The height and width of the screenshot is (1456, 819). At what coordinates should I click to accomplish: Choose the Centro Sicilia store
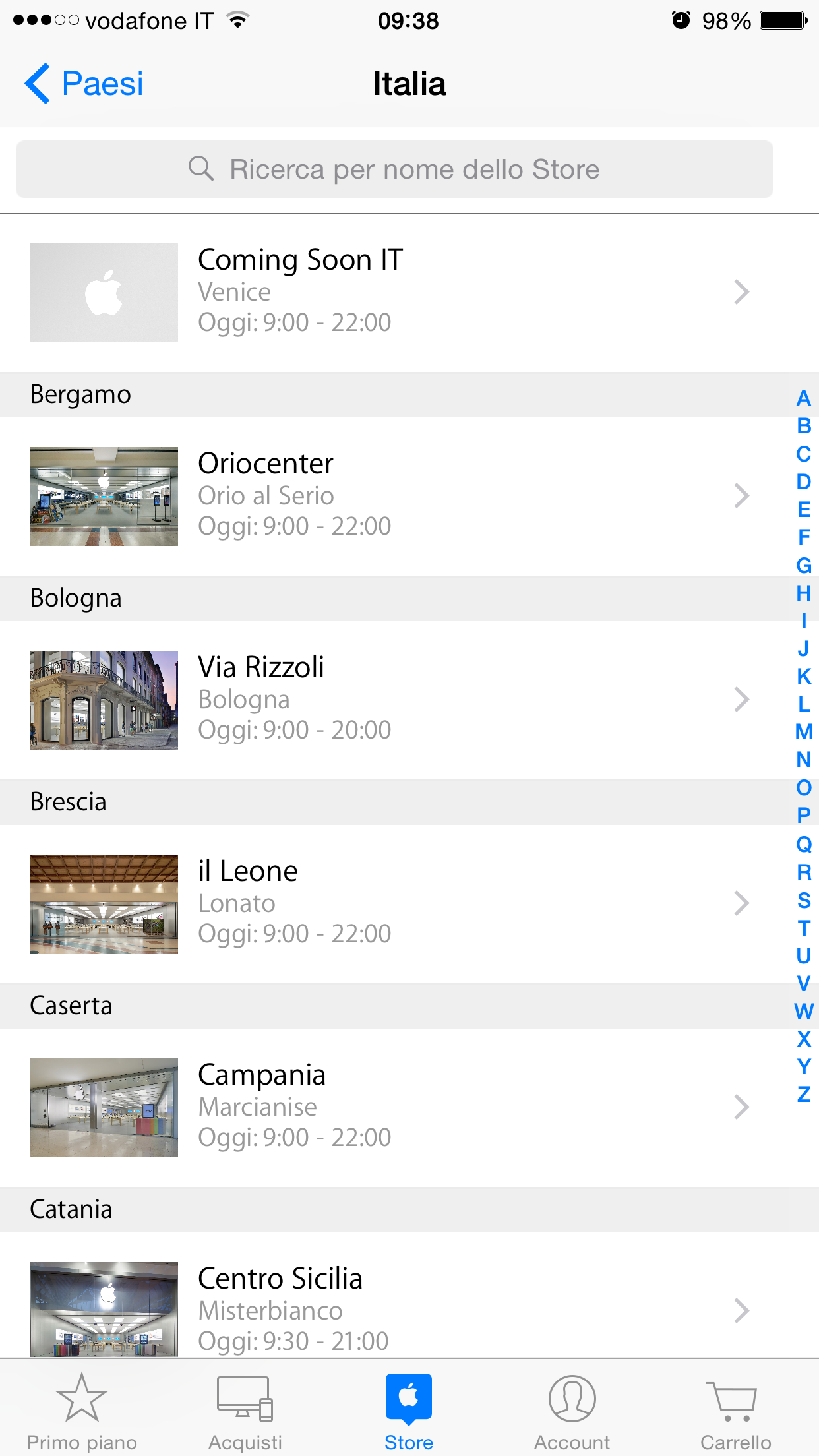389,1309
